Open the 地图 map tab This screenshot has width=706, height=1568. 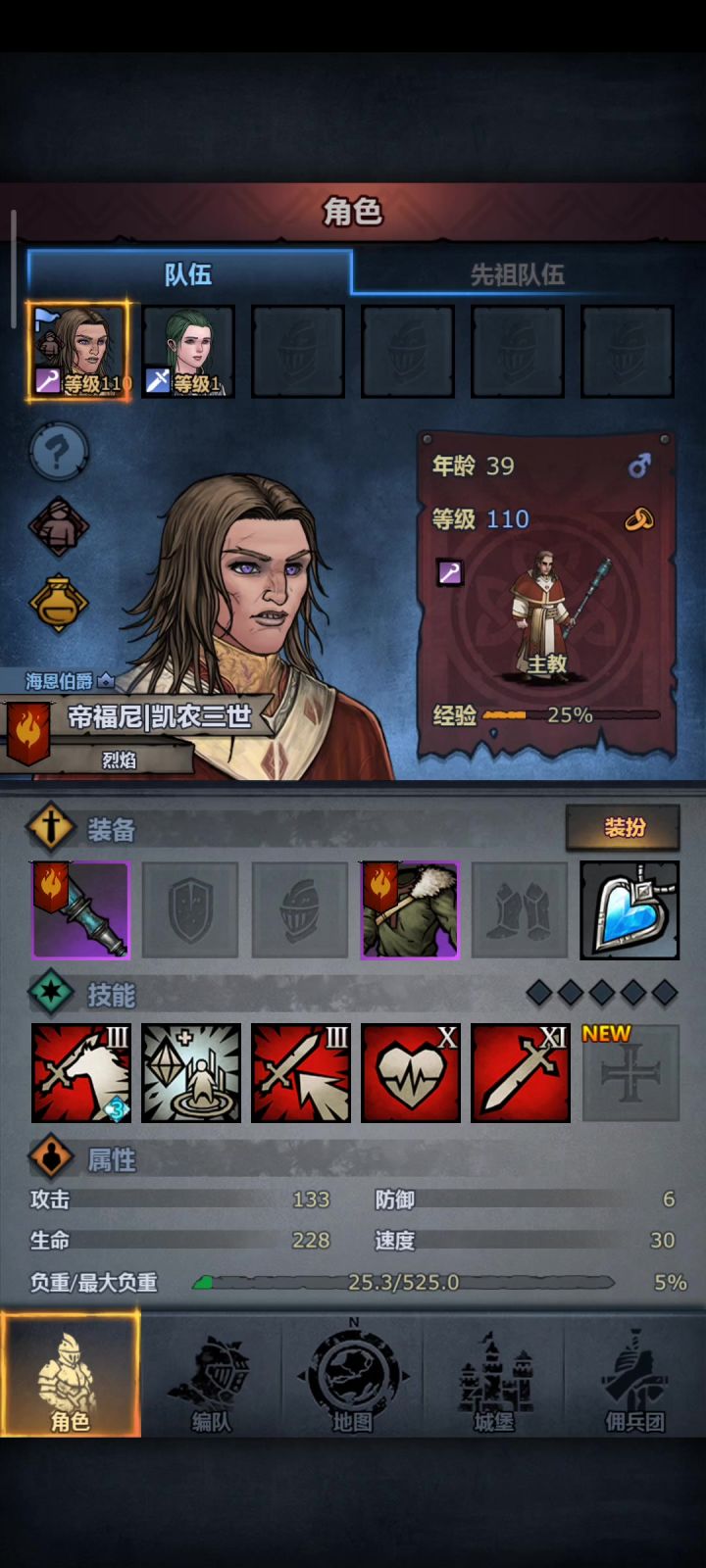[353, 1377]
